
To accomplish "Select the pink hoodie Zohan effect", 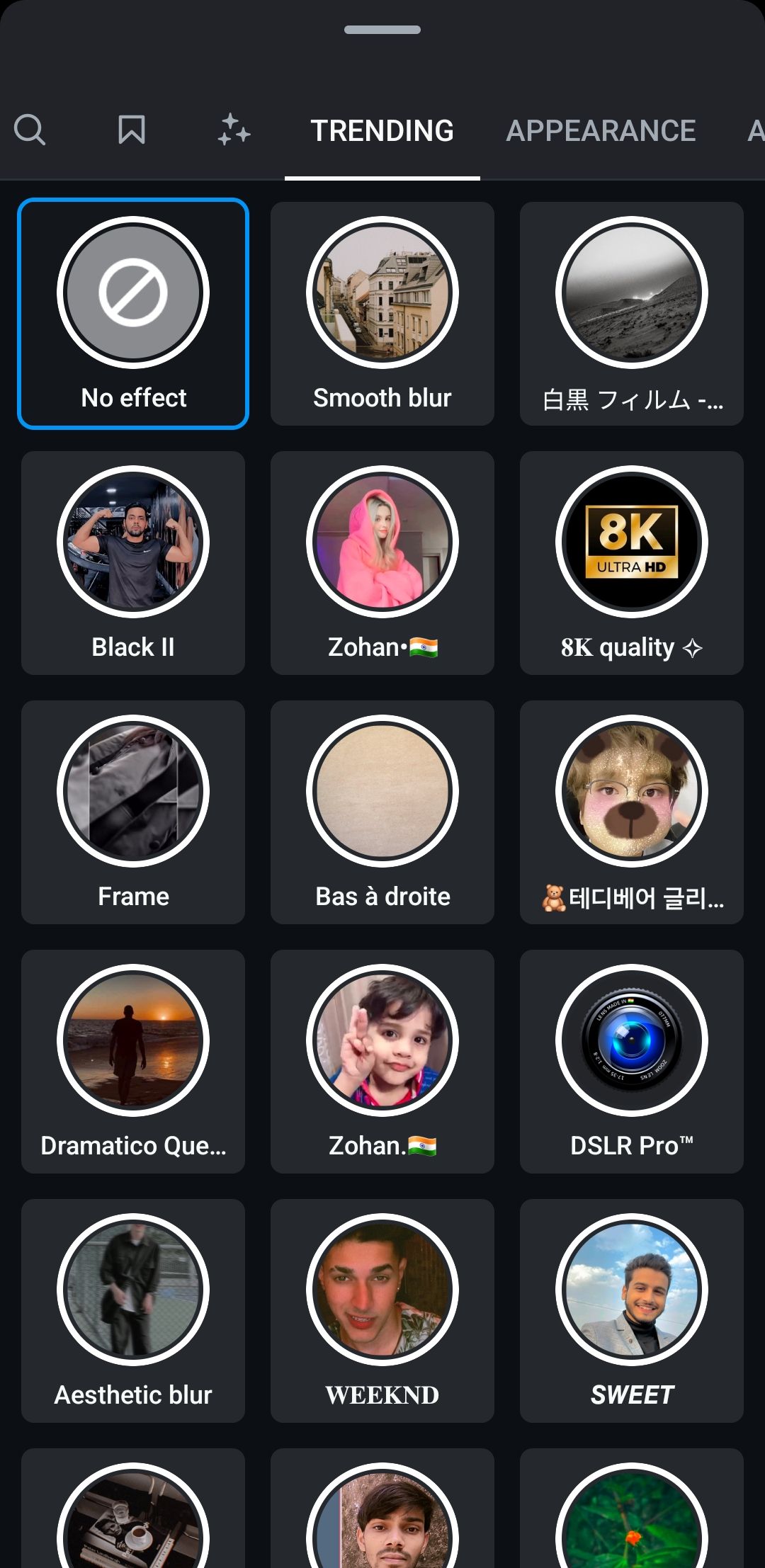I will (382, 563).
